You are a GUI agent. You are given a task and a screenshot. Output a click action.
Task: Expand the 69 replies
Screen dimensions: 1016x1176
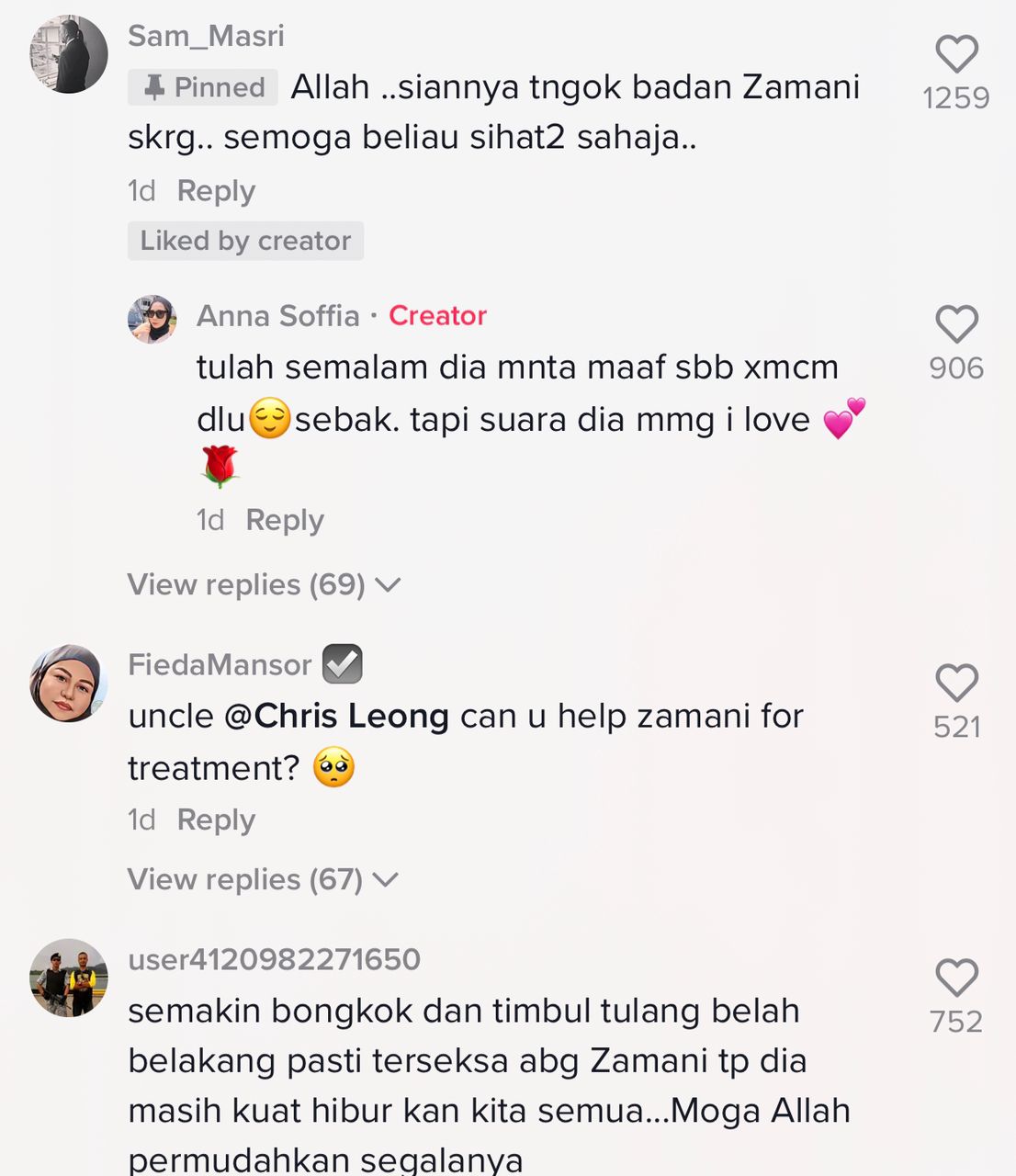(264, 584)
